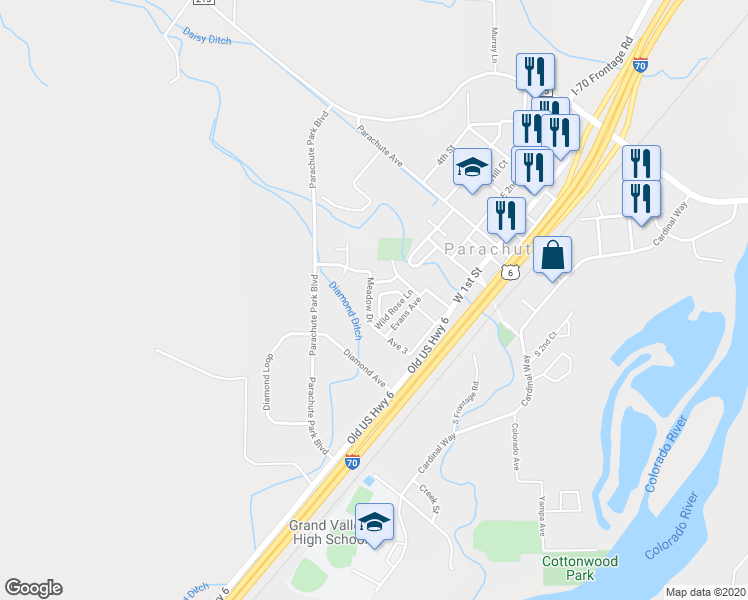
Task: Tap the shopping bag marker near US 6
Action: 551,255
